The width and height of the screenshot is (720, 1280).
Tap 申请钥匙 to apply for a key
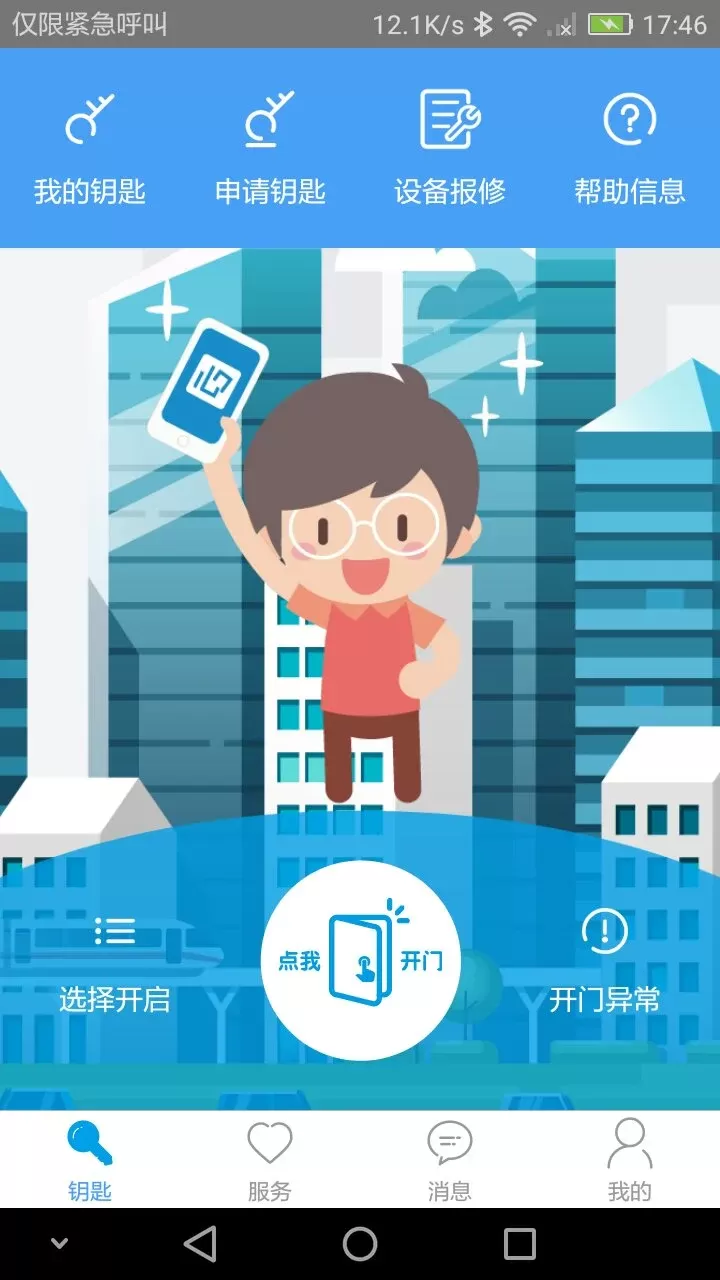coord(270,148)
